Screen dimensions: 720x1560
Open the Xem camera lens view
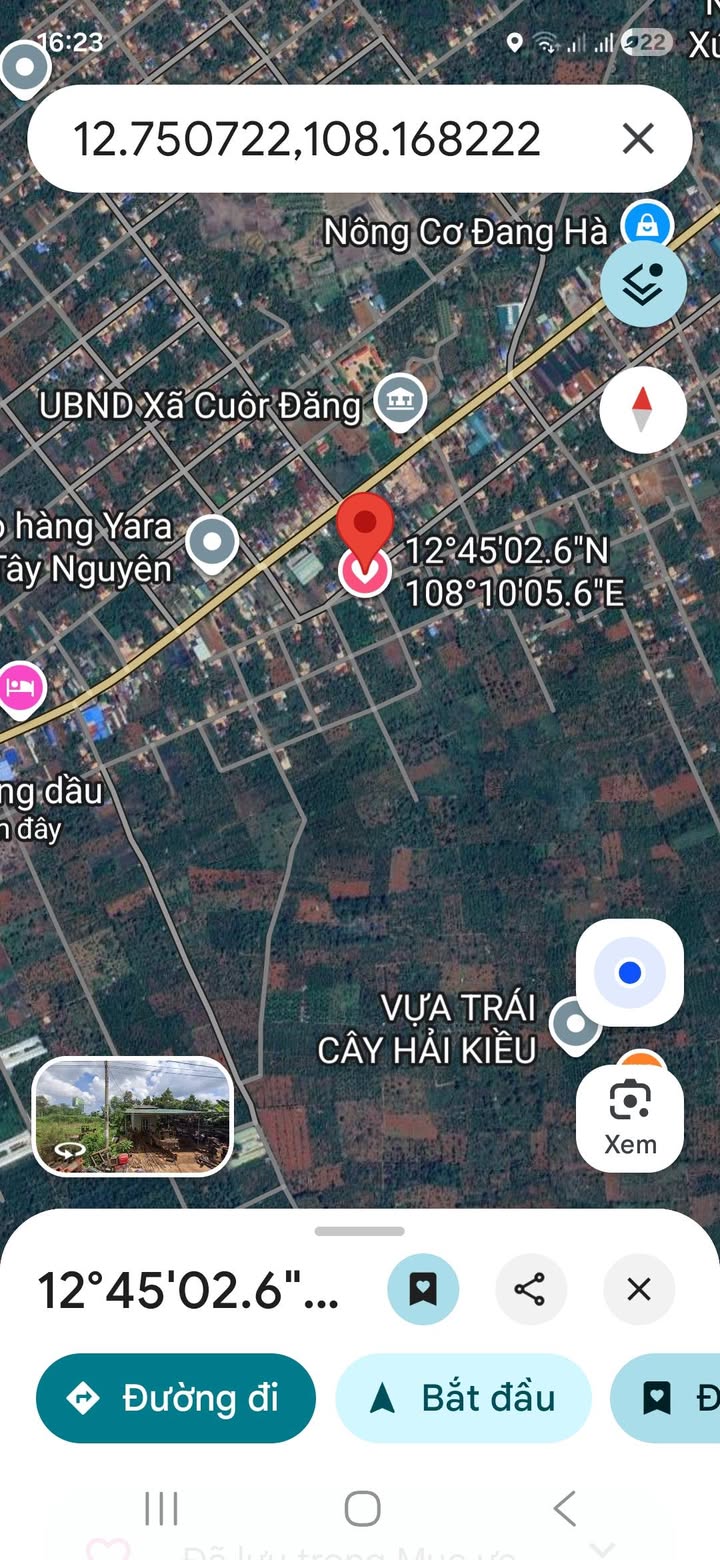click(629, 1117)
